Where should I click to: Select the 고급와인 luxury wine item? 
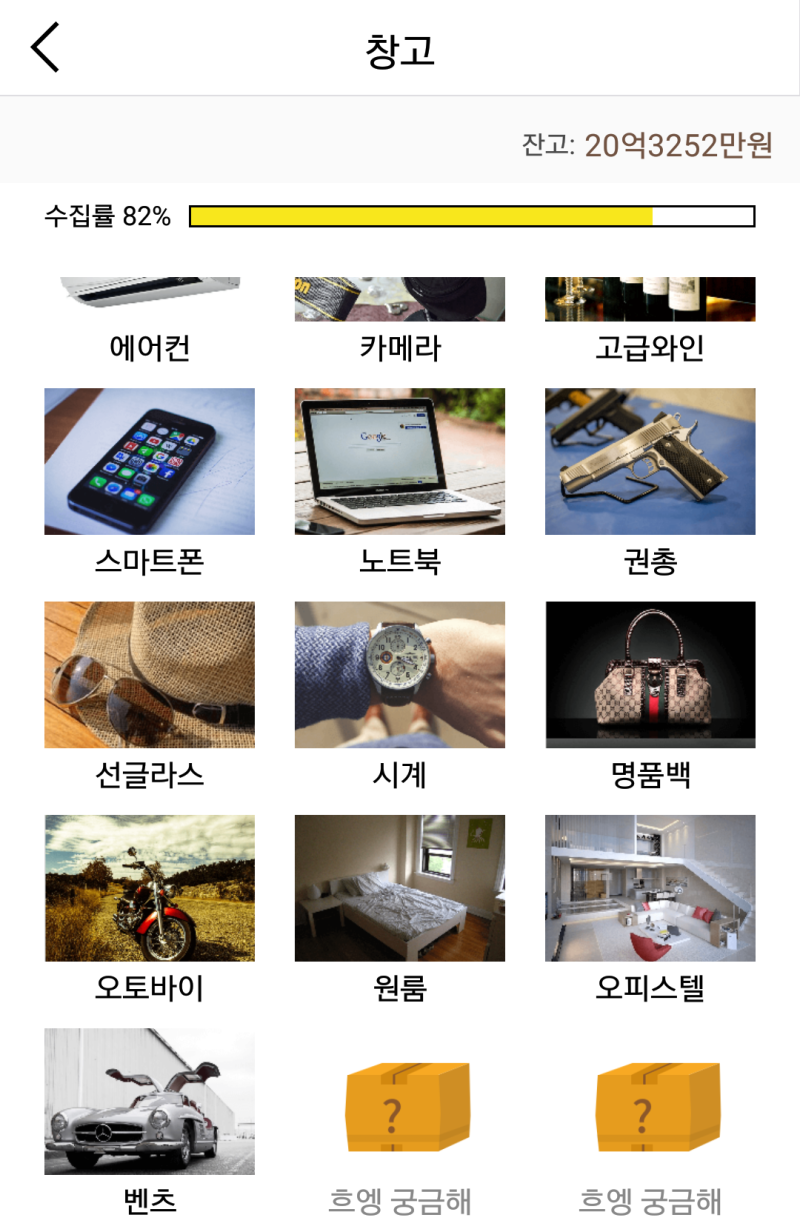coord(650,298)
